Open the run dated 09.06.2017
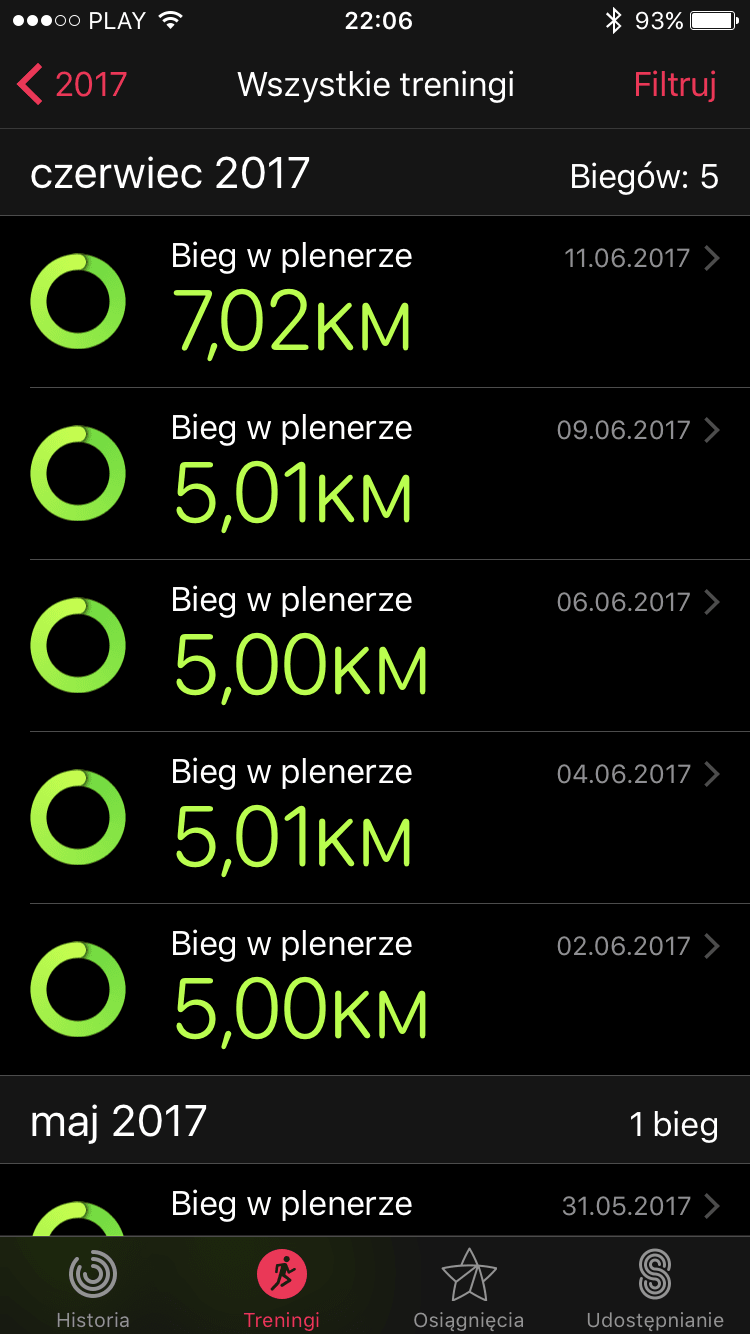Image resolution: width=750 pixels, height=1334 pixels. pos(375,474)
